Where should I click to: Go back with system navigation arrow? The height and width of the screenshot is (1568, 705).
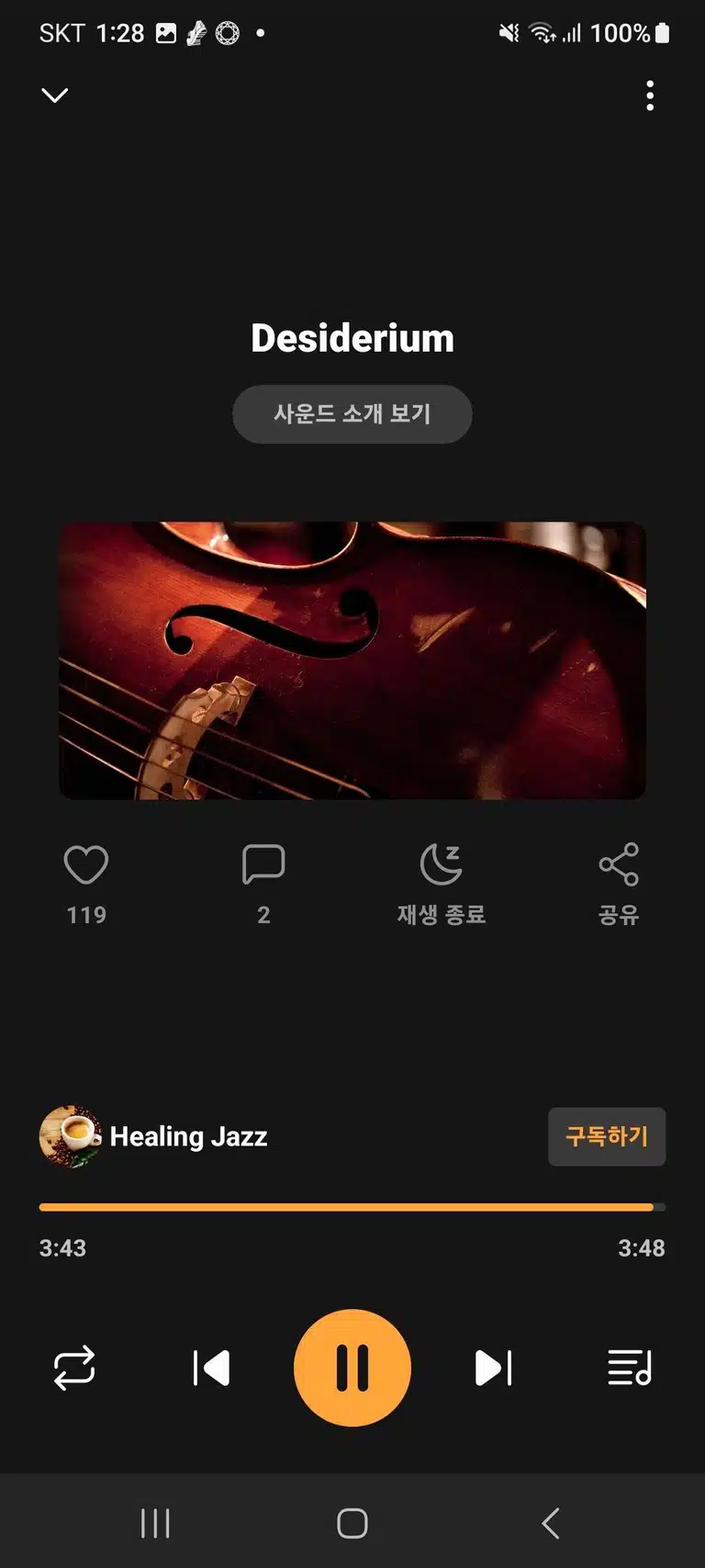point(550,1523)
